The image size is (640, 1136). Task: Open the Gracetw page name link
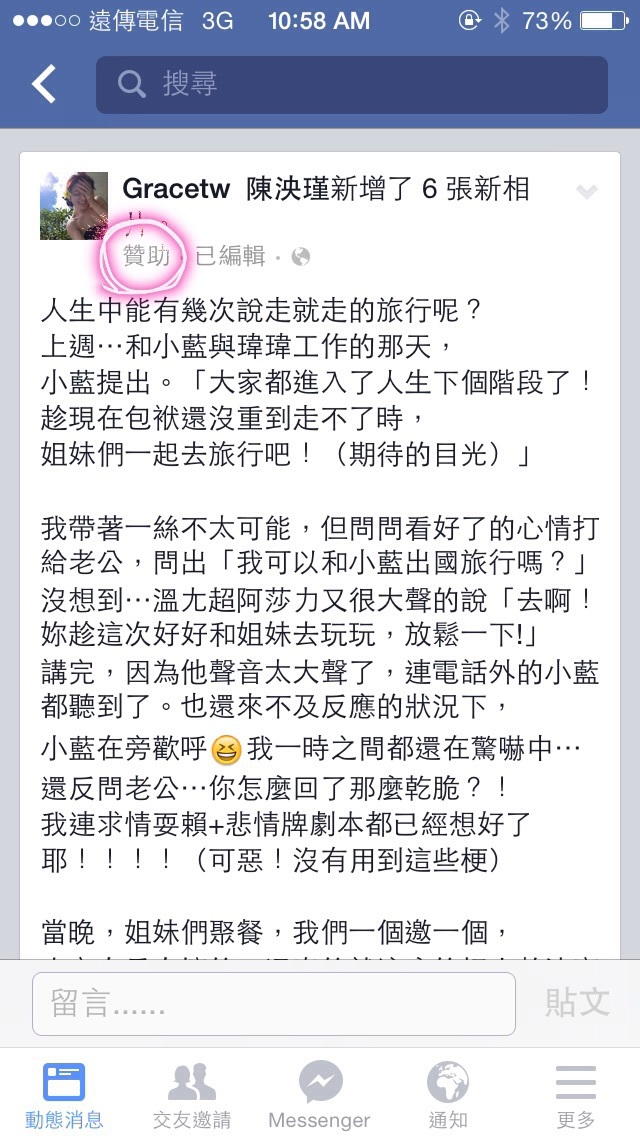pos(176,189)
